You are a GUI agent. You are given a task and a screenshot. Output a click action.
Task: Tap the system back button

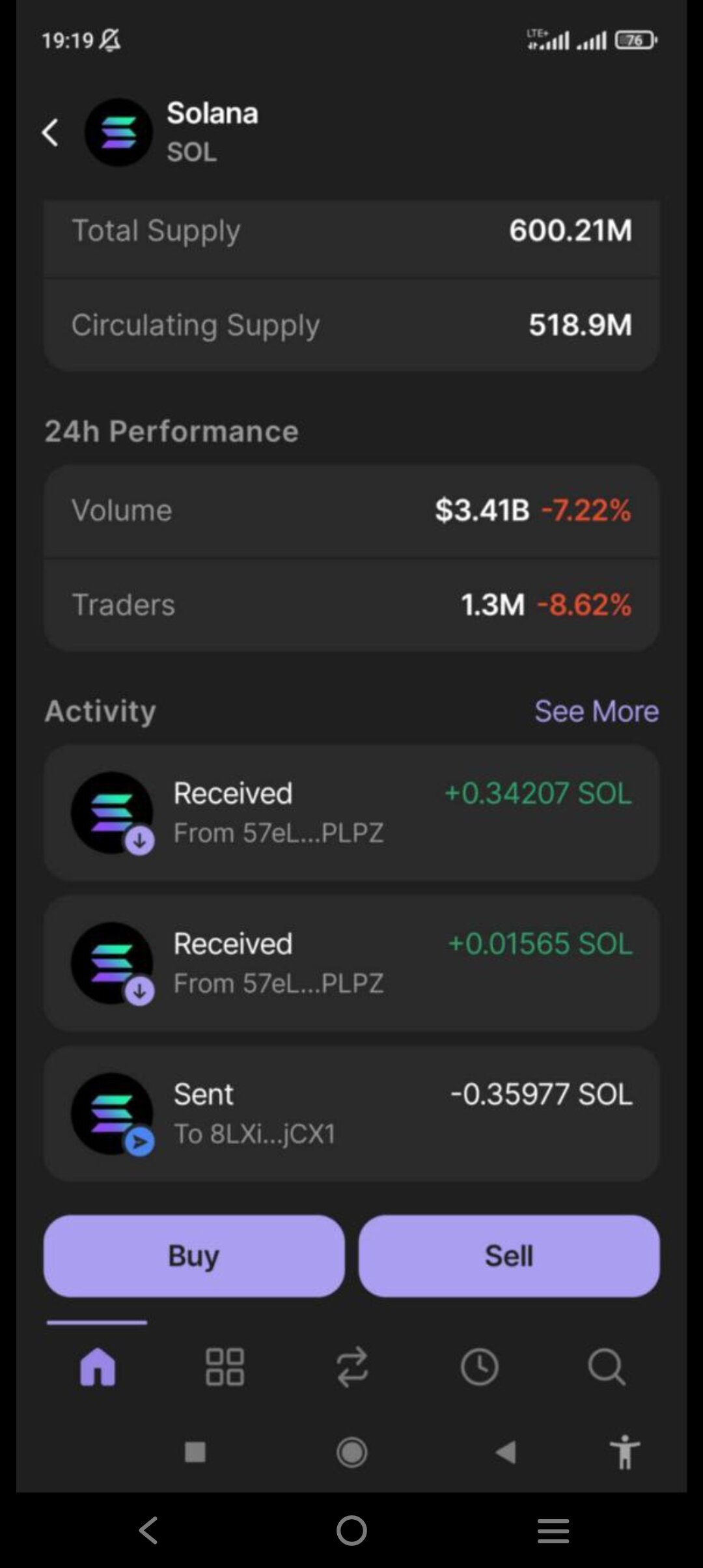coord(149,1530)
